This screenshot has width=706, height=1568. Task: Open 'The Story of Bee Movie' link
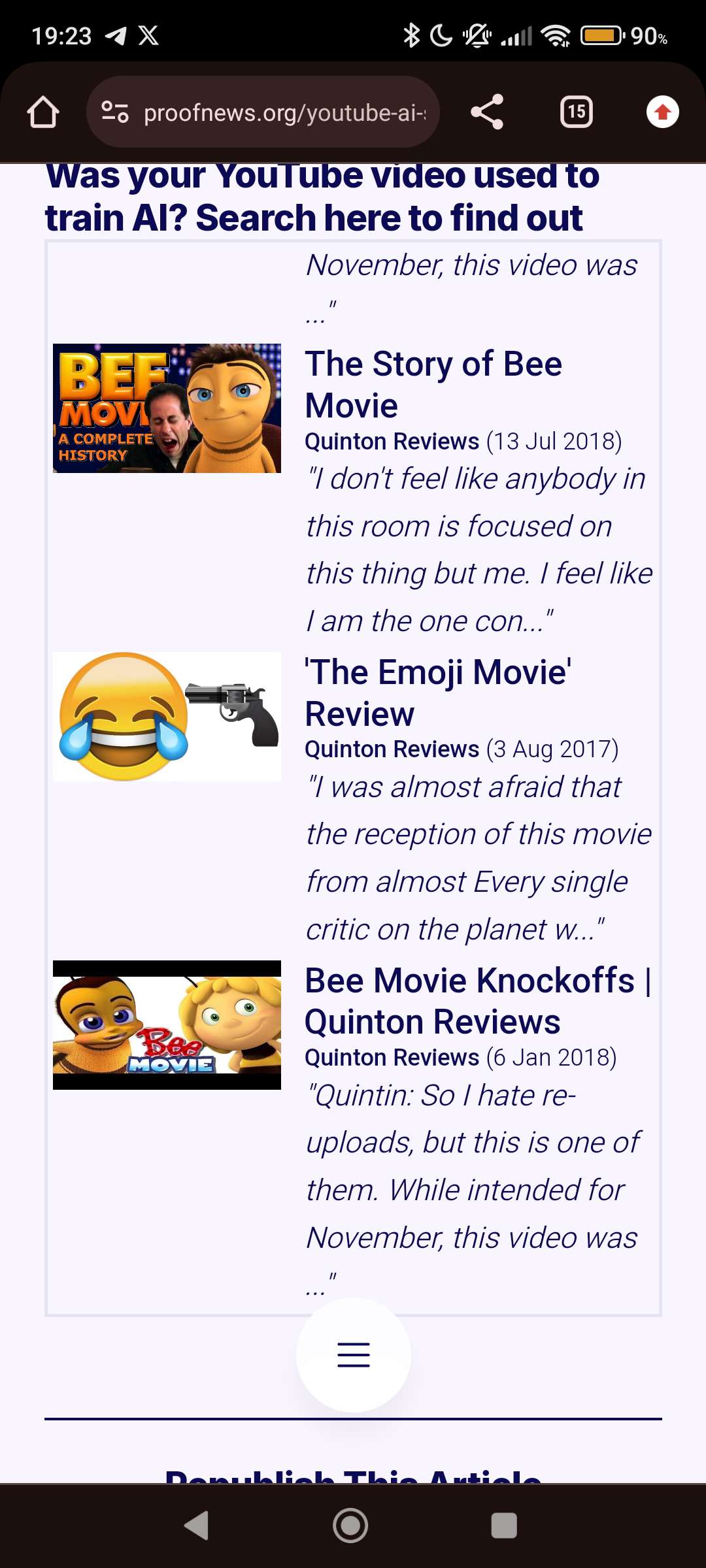pyautogui.click(x=433, y=384)
